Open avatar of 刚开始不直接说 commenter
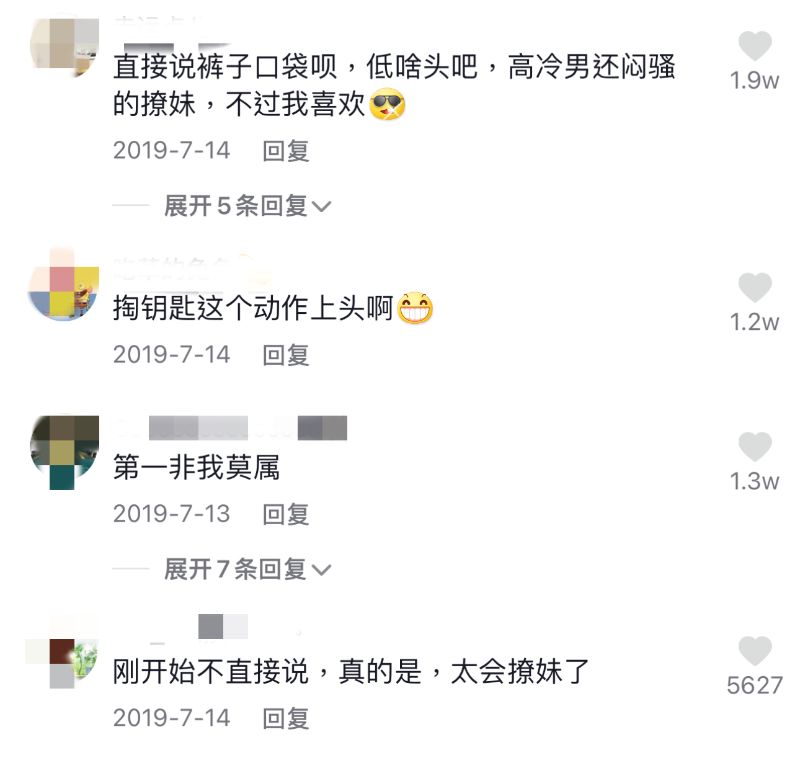The image size is (800, 763). (62, 656)
